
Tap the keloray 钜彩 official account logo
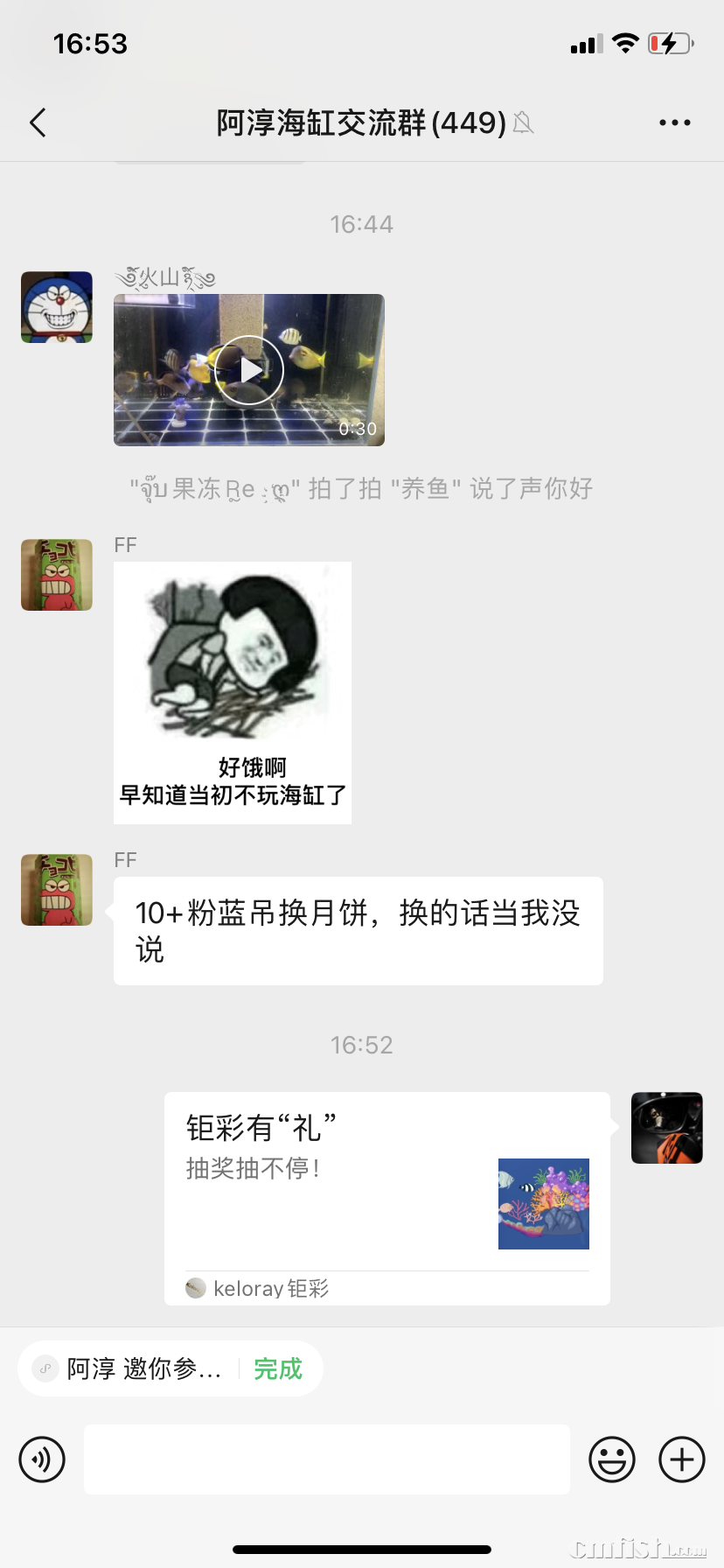[x=196, y=1287]
